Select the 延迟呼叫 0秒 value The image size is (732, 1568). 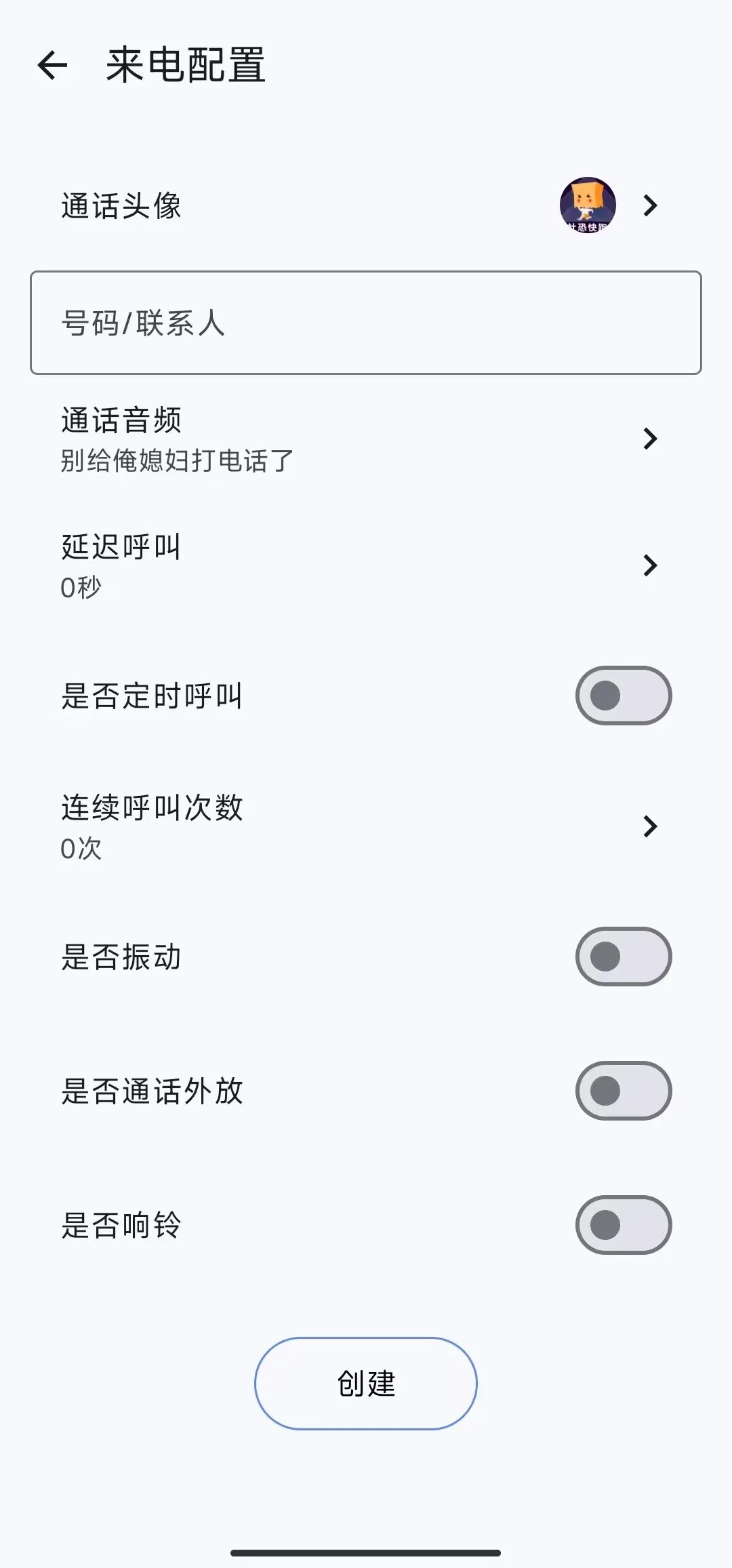coord(81,588)
